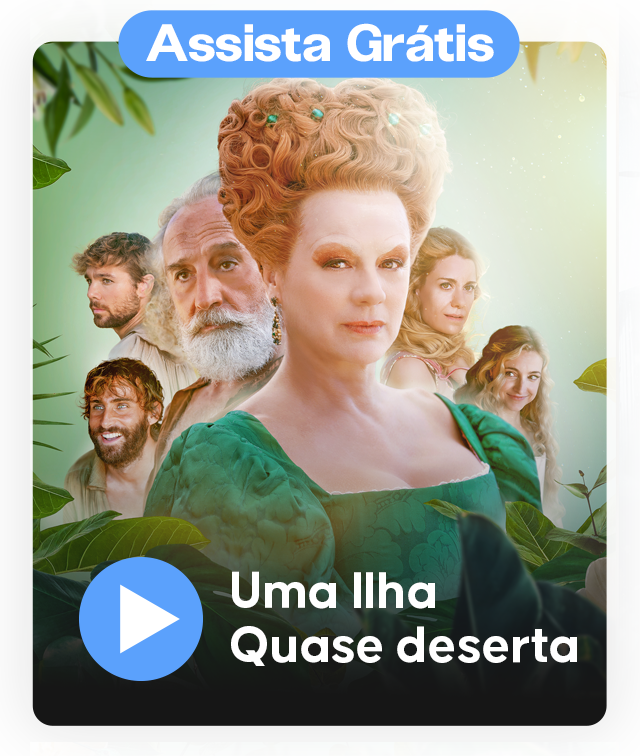The width and height of the screenshot is (640, 756).
Task: Play Uma Ilha Quase deserta
Action: pos(141,619)
